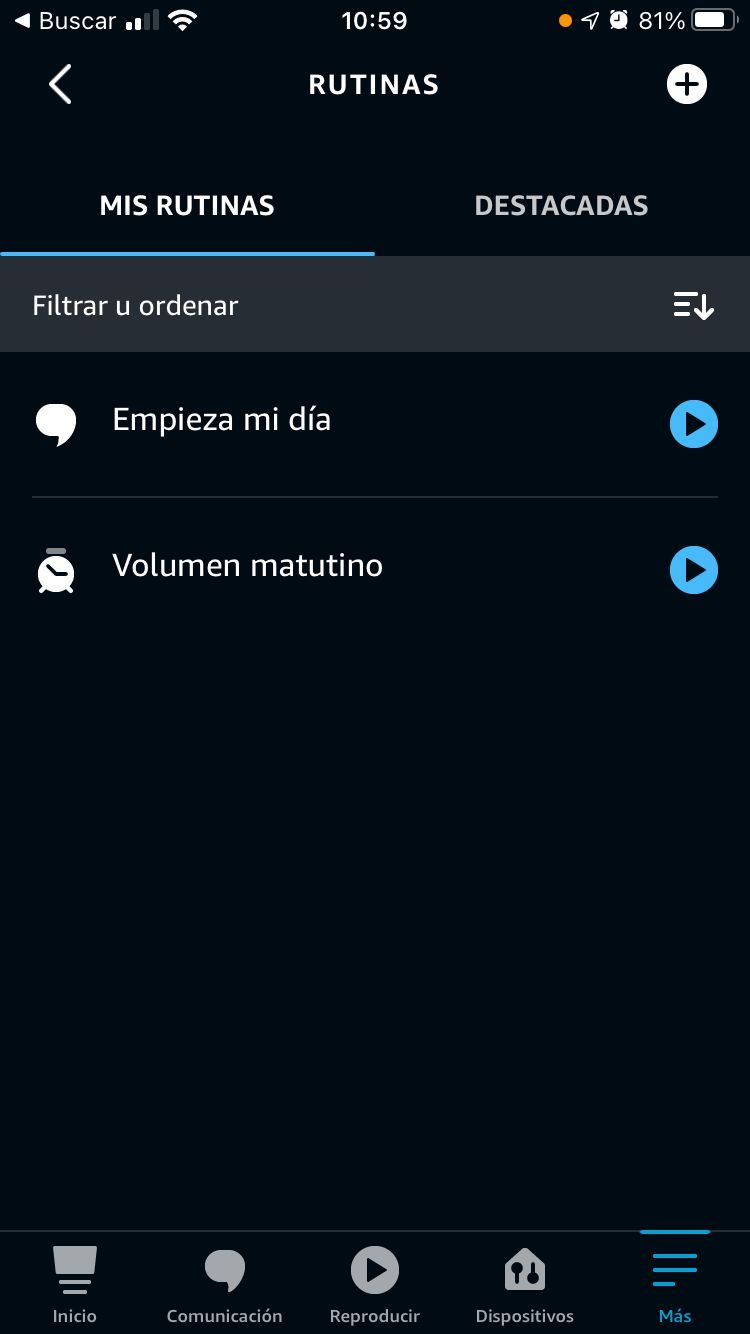Tap the Más tab

pos(675,1285)
